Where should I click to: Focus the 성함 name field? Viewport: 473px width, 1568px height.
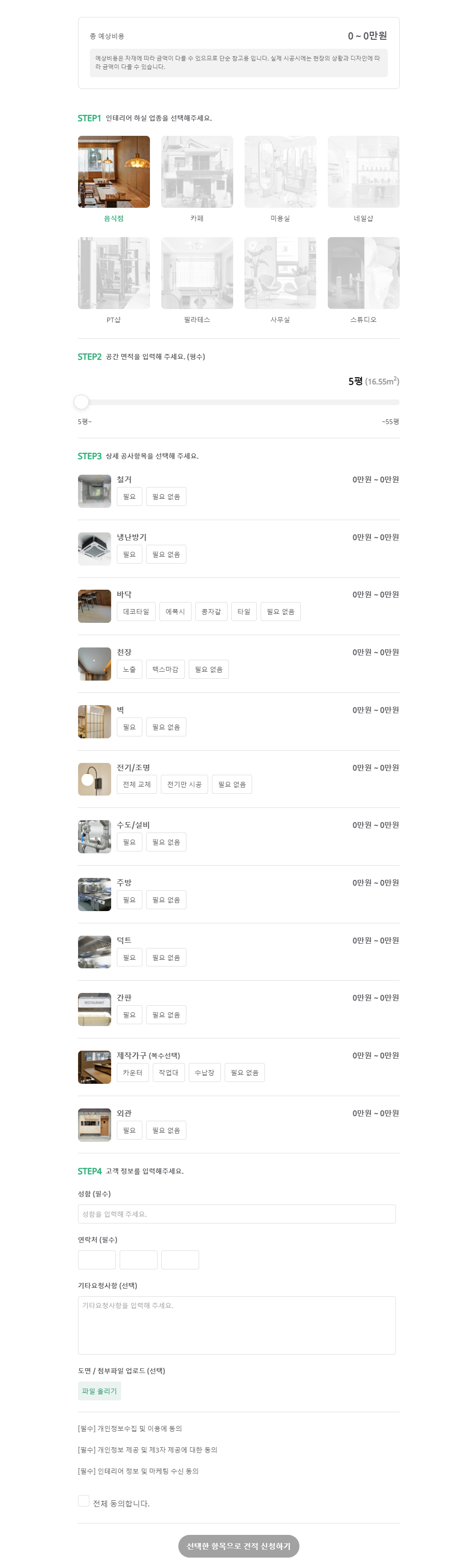(236, 1214)
